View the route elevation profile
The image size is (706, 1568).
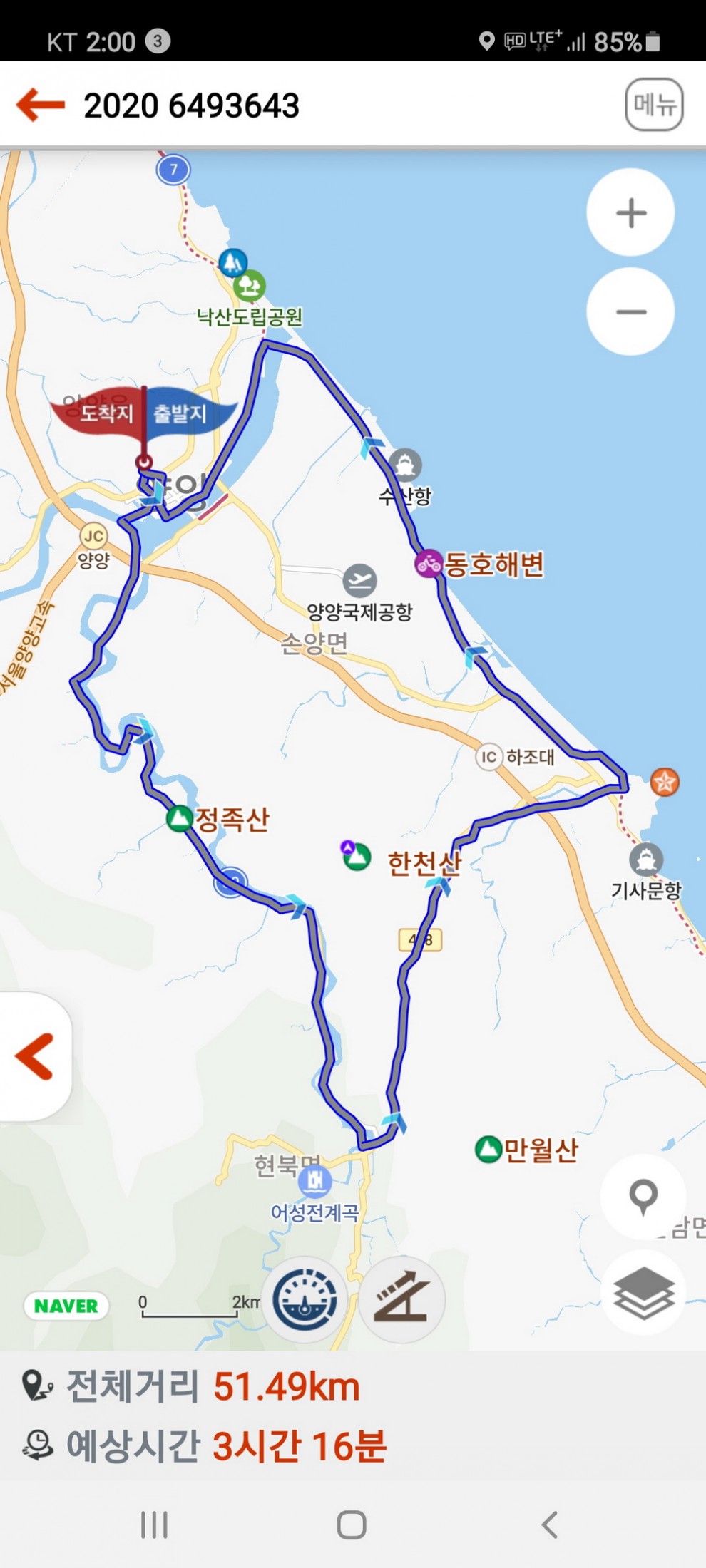(x=401, y=1299)
